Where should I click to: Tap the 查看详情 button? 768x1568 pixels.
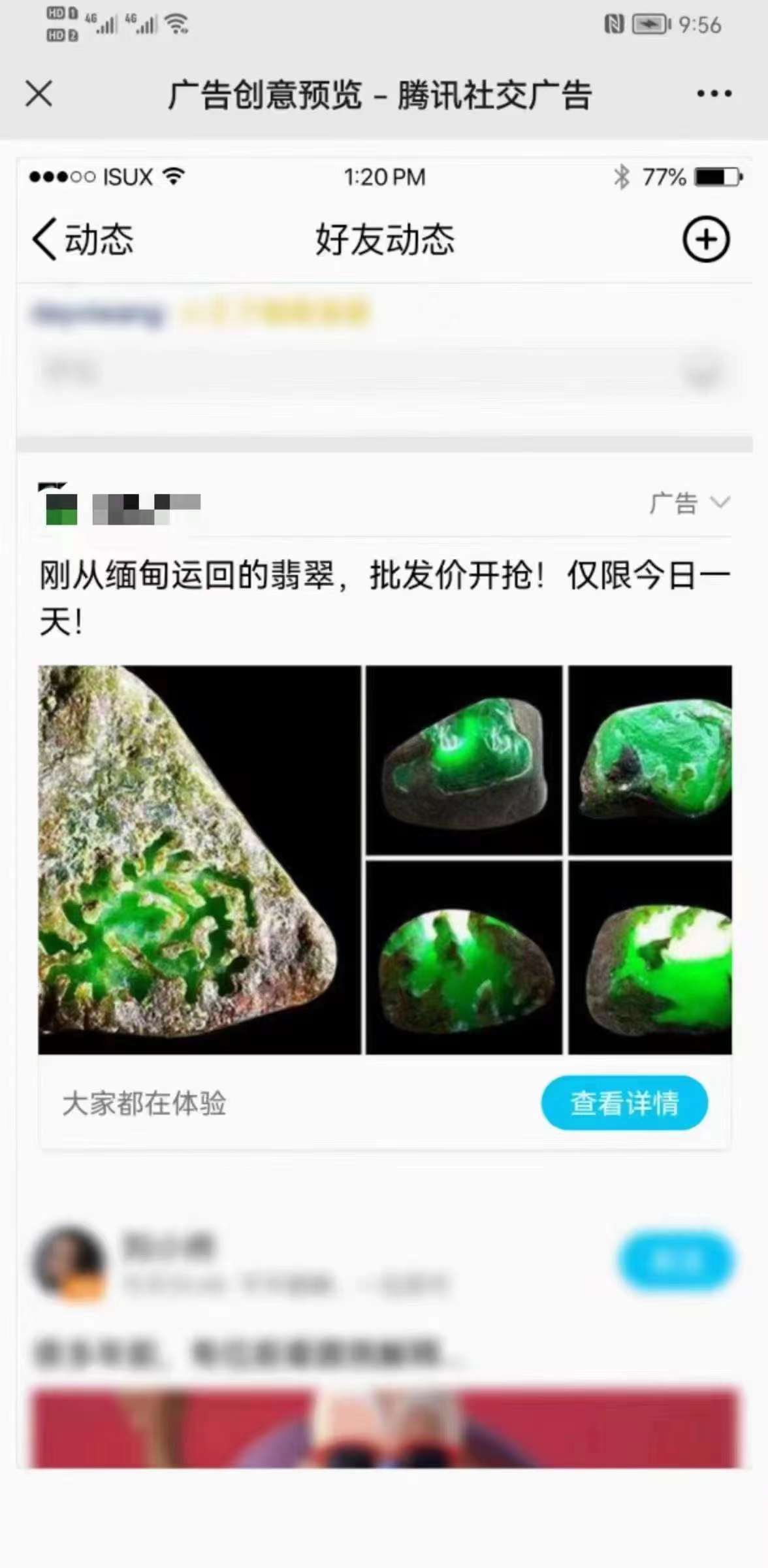(624, 1103)
